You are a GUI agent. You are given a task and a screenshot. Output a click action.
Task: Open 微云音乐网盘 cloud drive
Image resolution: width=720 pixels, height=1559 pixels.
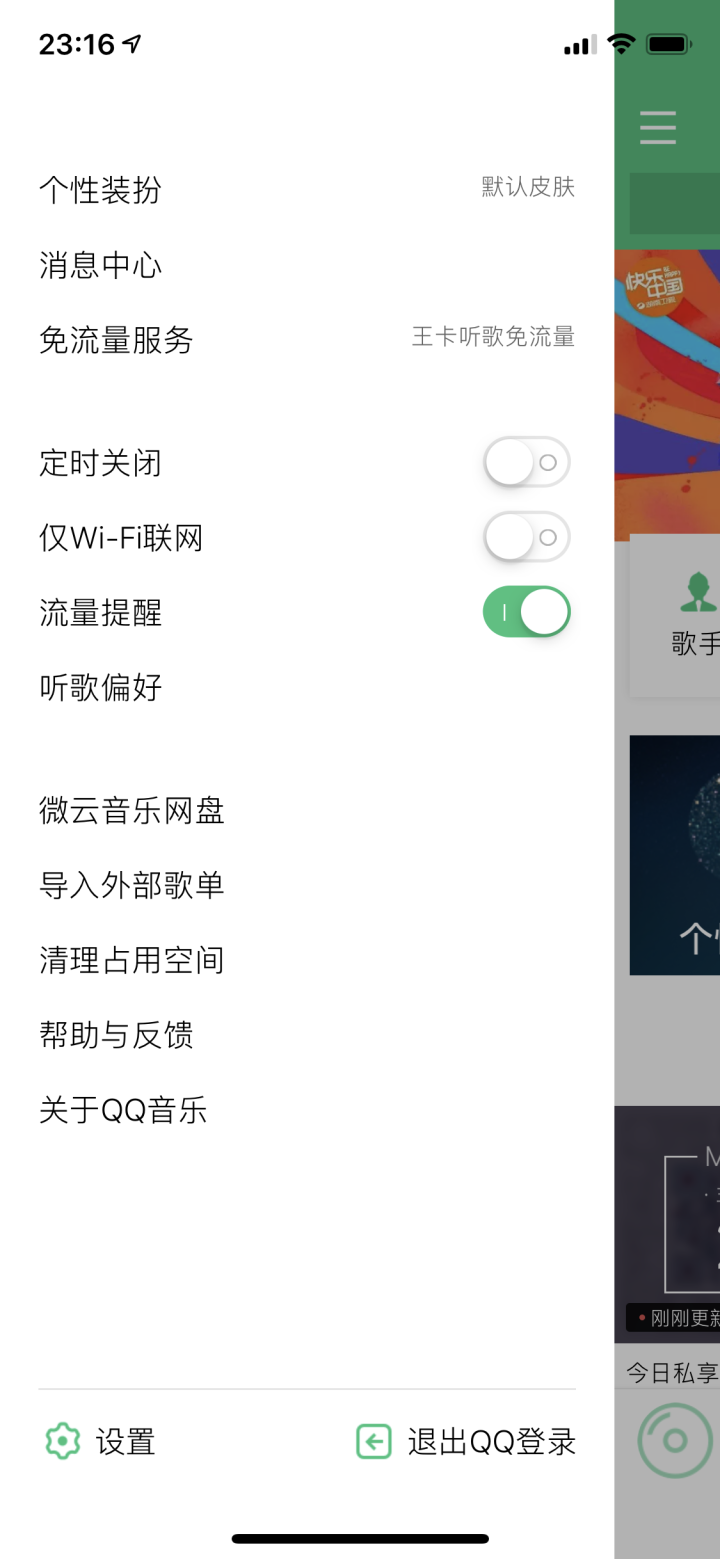[x=130, y=811]
